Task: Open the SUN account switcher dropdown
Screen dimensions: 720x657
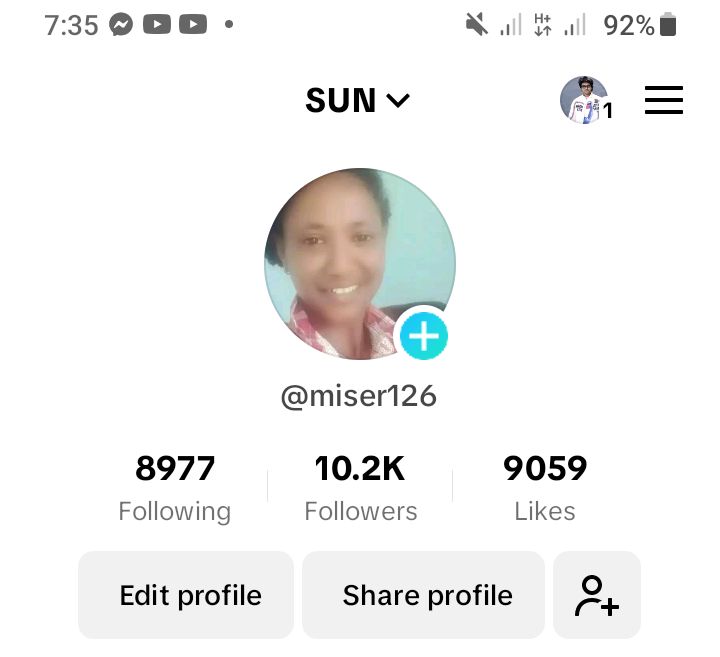Action: pyautogui.click(x=358, y=100)
